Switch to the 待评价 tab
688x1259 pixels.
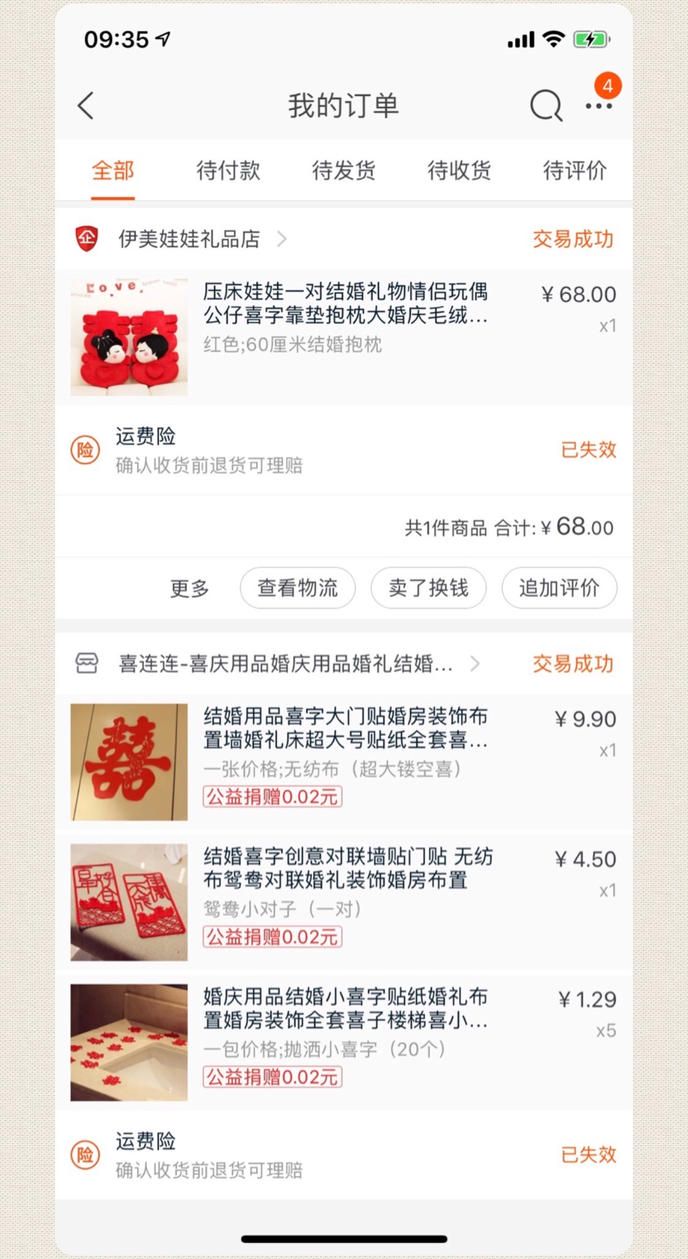pyautogui.click(x=575, y=171)
